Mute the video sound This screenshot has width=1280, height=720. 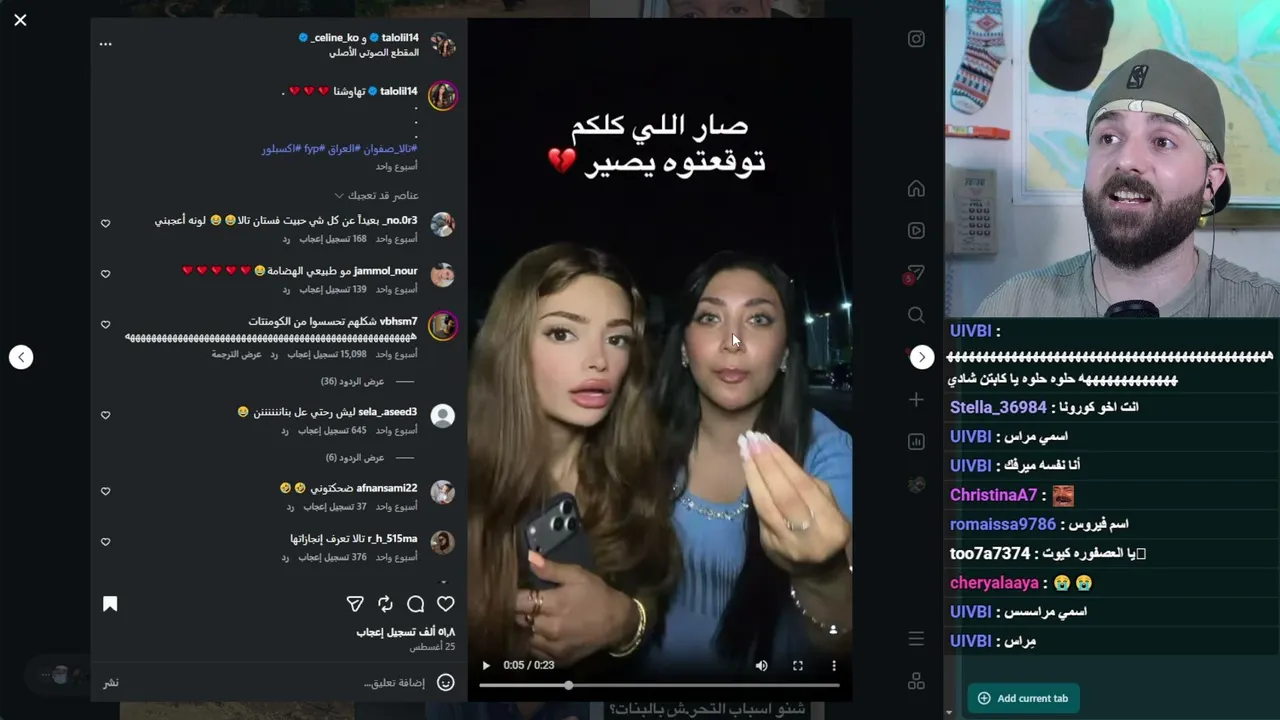point(762,665)
